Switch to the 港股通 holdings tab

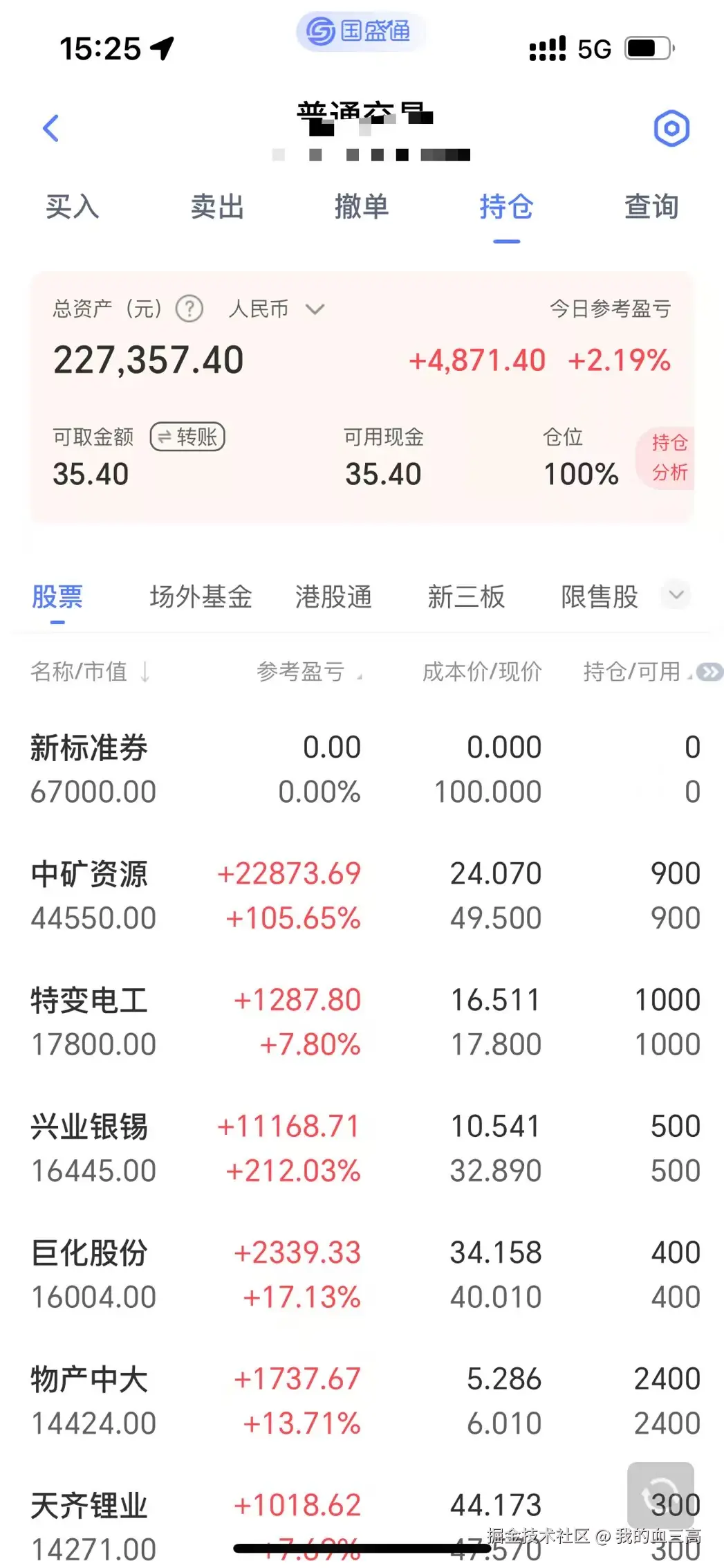pos(333,596)
